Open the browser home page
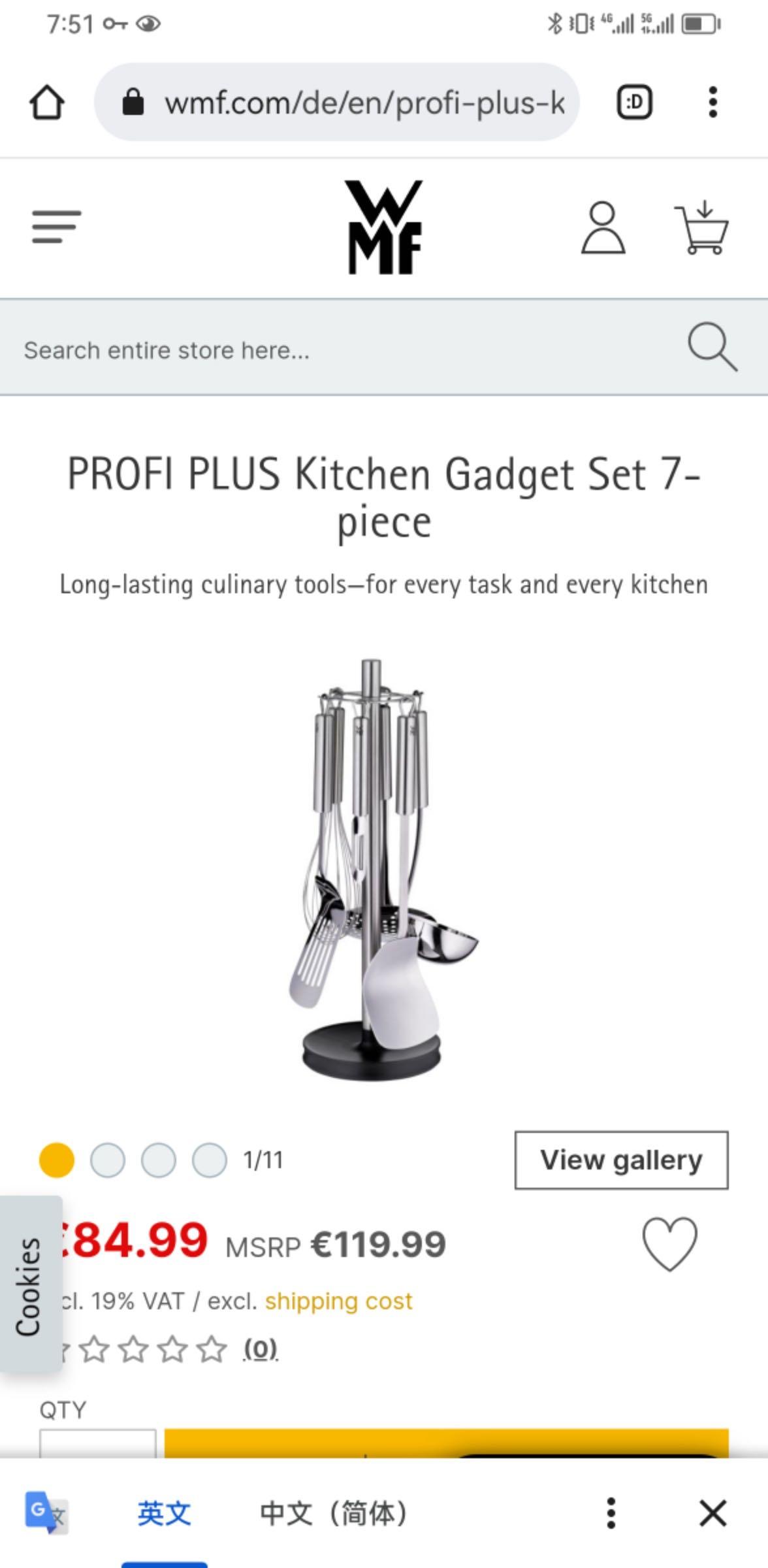Screen dimensions: 768x1568 (46, 103)
